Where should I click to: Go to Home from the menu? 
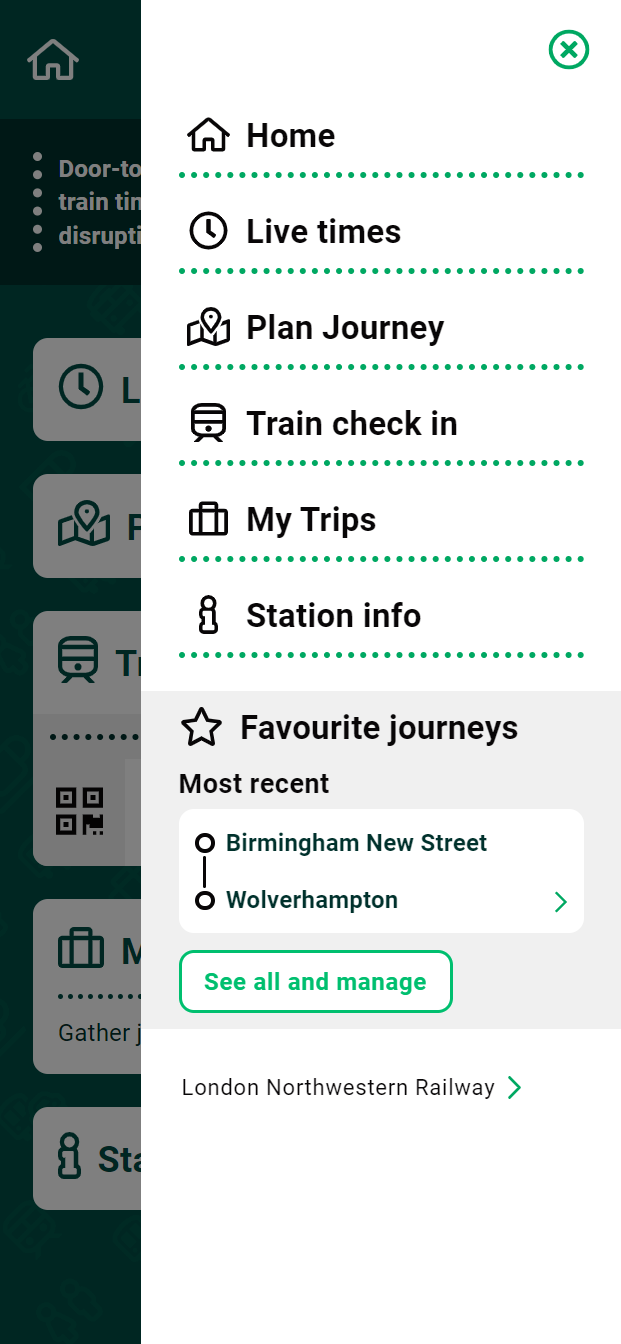[x=381, y=135]
